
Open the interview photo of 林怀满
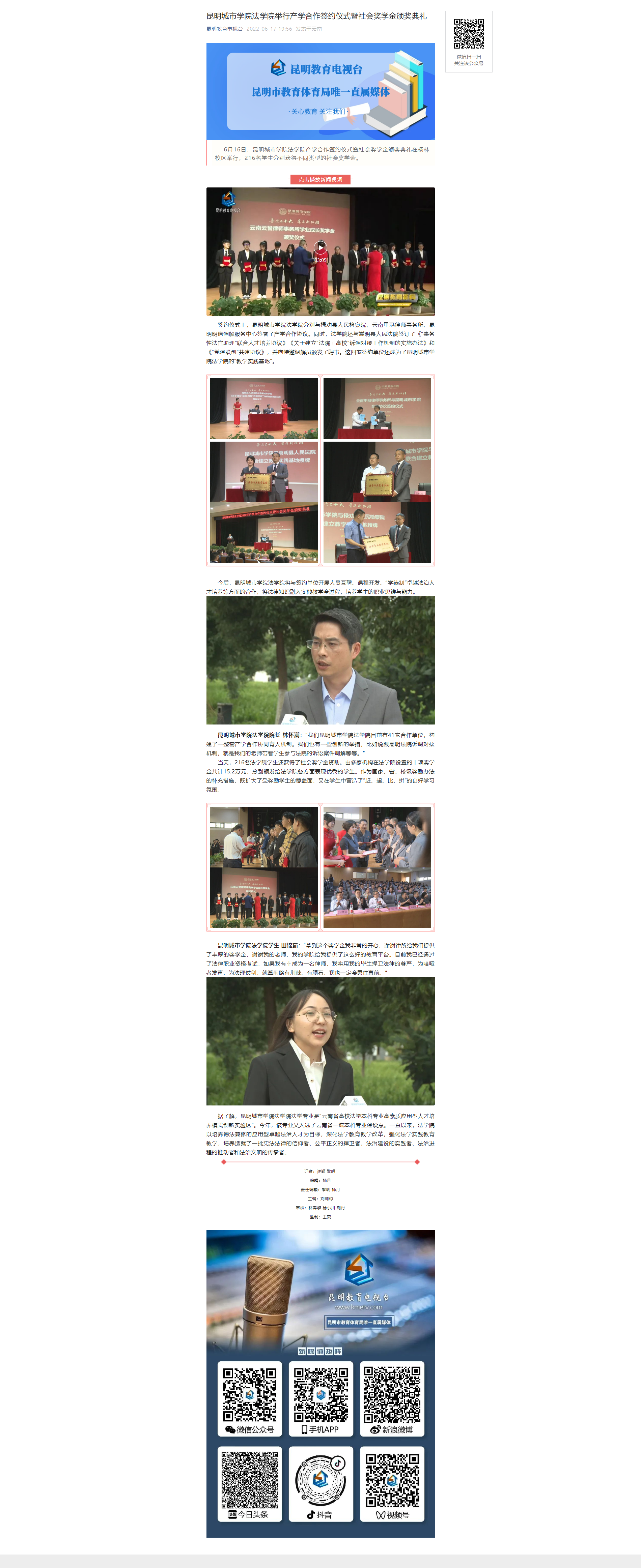tap(320, 660)
